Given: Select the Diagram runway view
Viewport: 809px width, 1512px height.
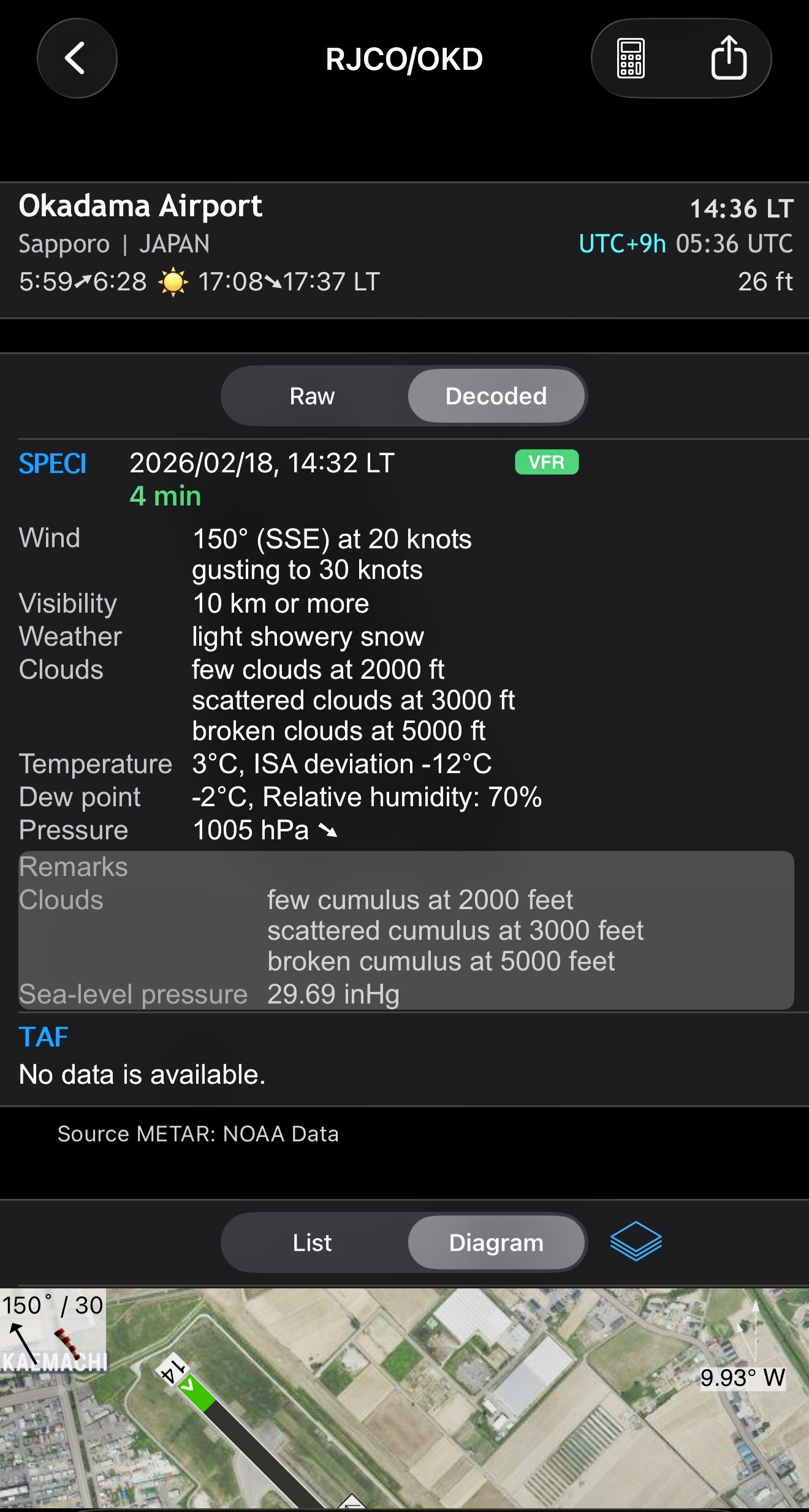Looking at the screenshot, I should [x=496, y=1242].
